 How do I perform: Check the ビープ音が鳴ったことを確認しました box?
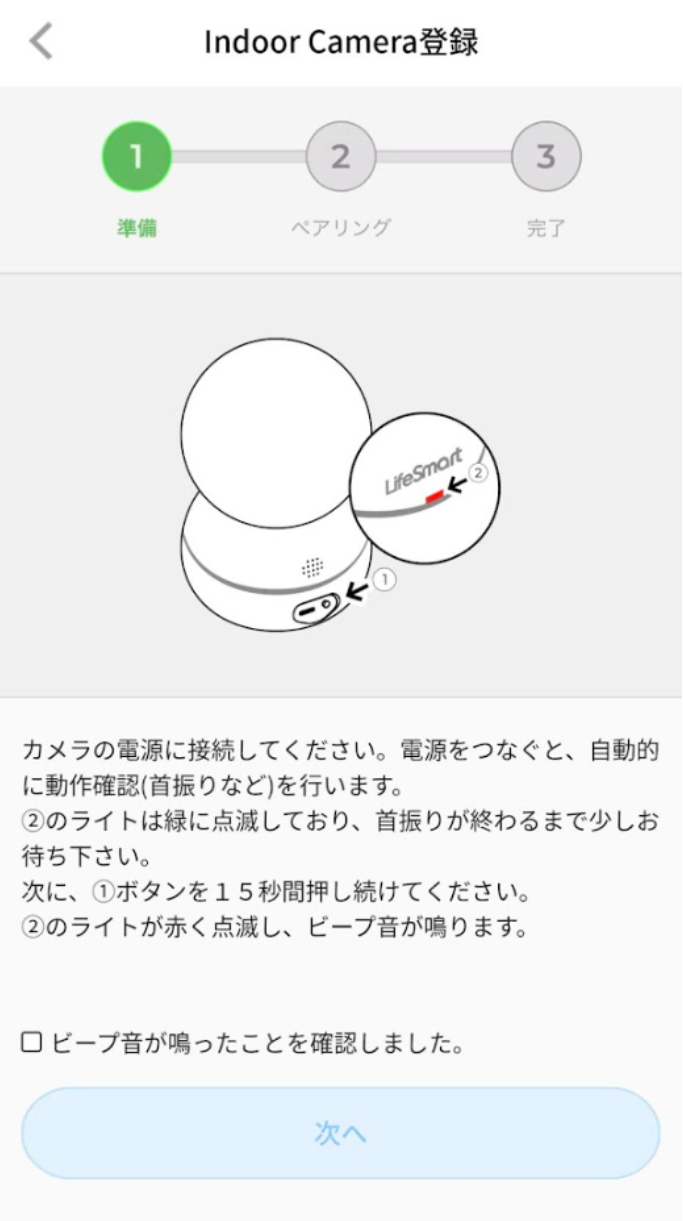[32, 1044]
